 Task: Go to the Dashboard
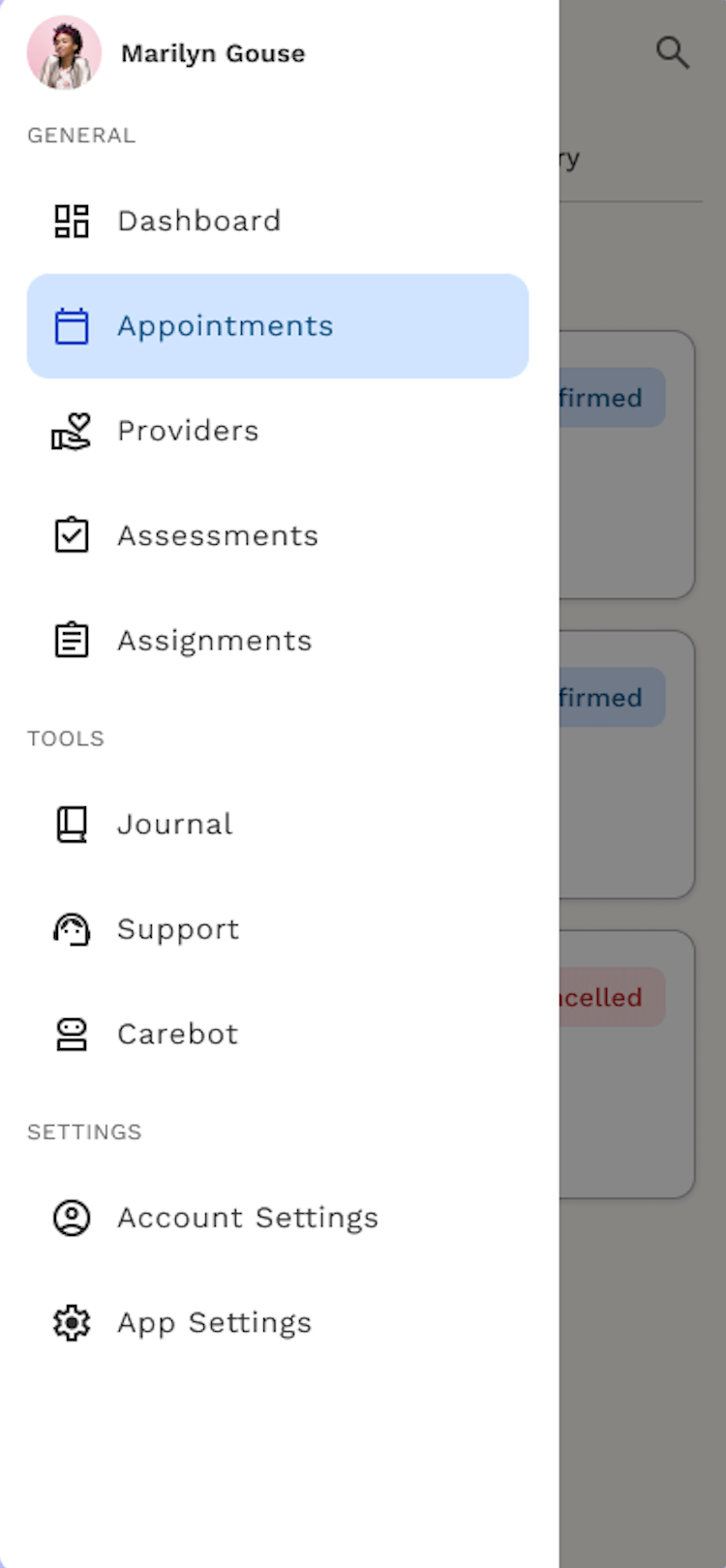tap(198, 221)
